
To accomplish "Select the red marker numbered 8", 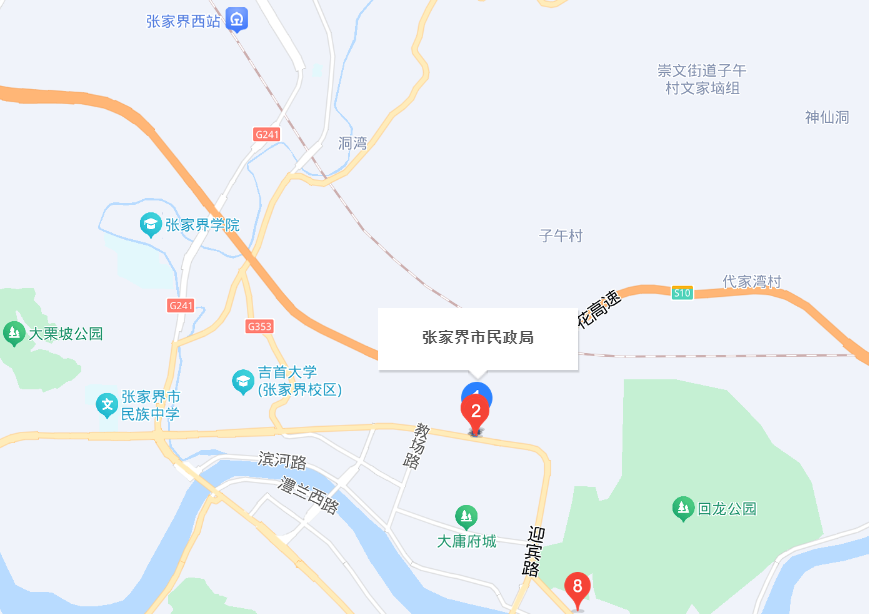I will pos(577,590).
